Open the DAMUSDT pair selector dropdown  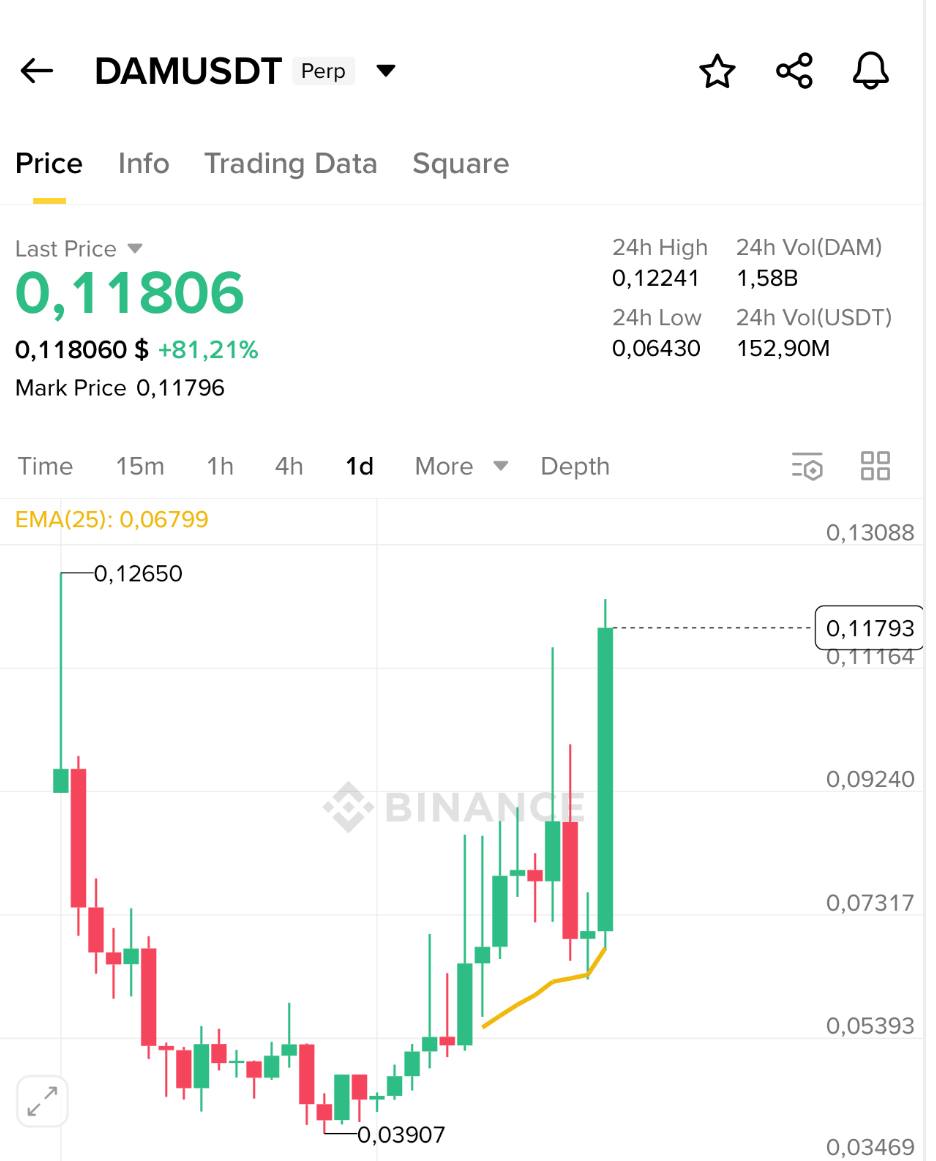[x=386, y=71]
